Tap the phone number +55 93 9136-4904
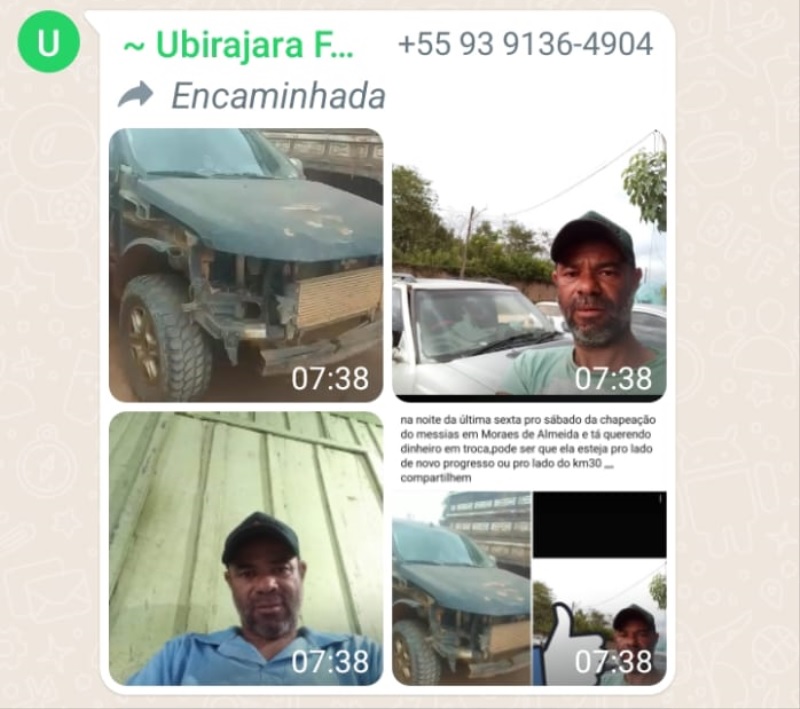Viewport: 800px width, 709px height. pyautogui.click(x=525, y=44)
